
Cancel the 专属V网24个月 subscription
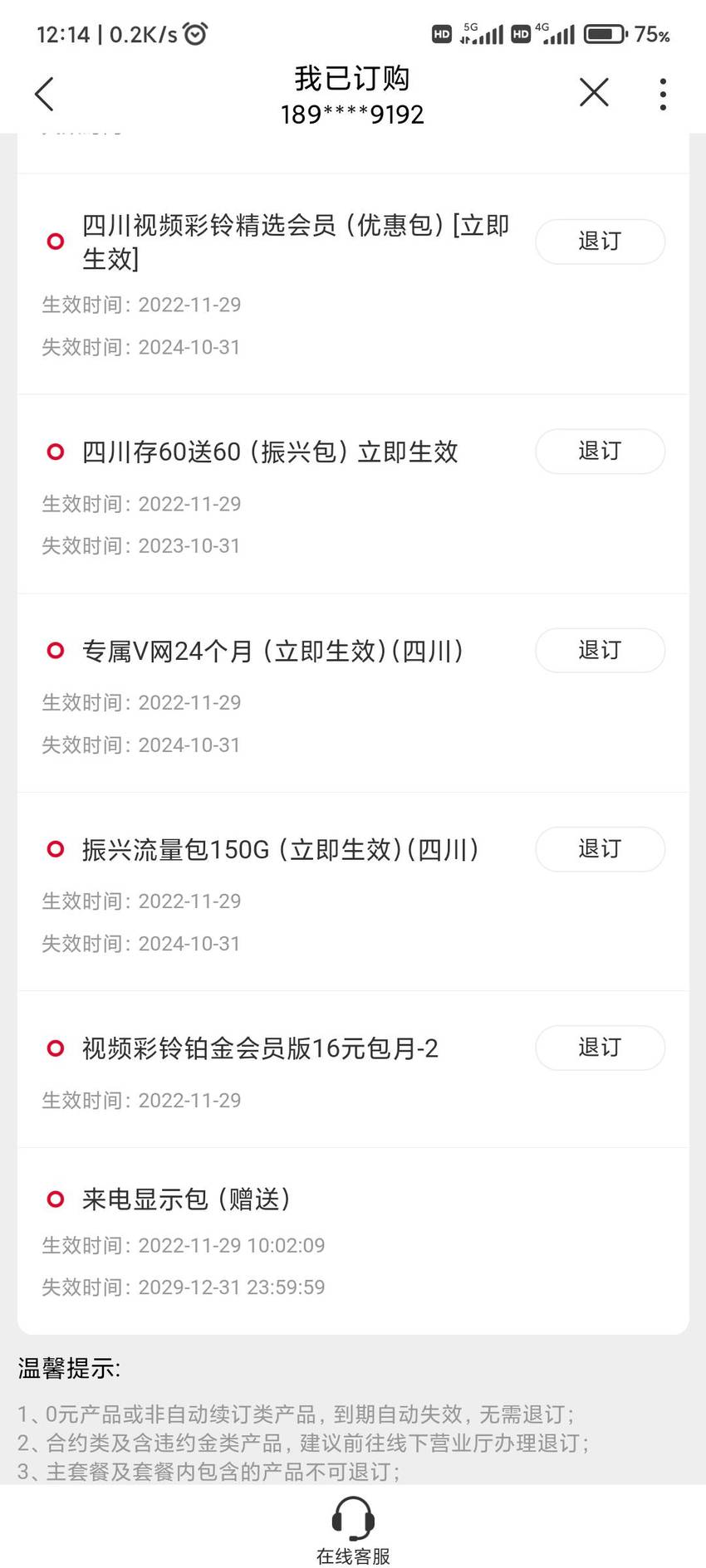click(600, 650)
